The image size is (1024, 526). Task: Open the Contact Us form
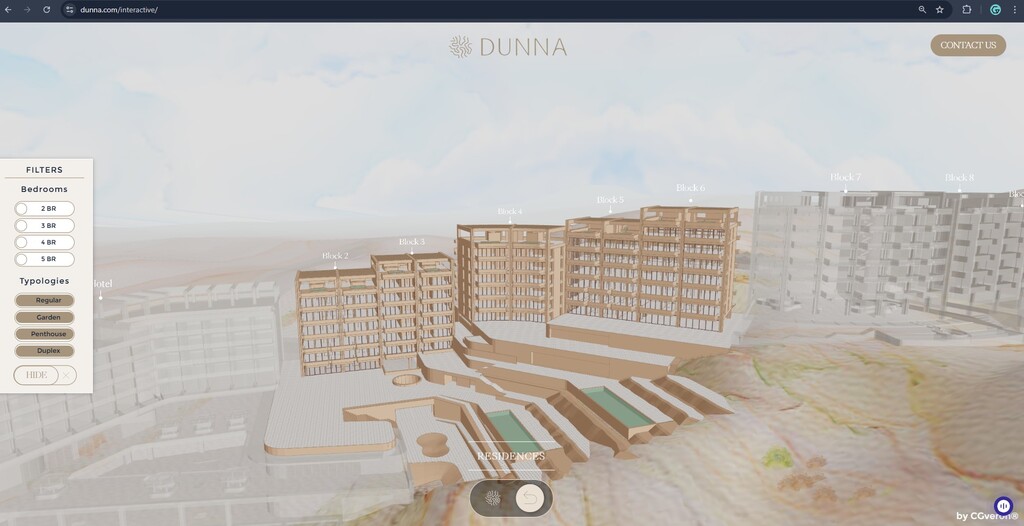tap(968, 45)
